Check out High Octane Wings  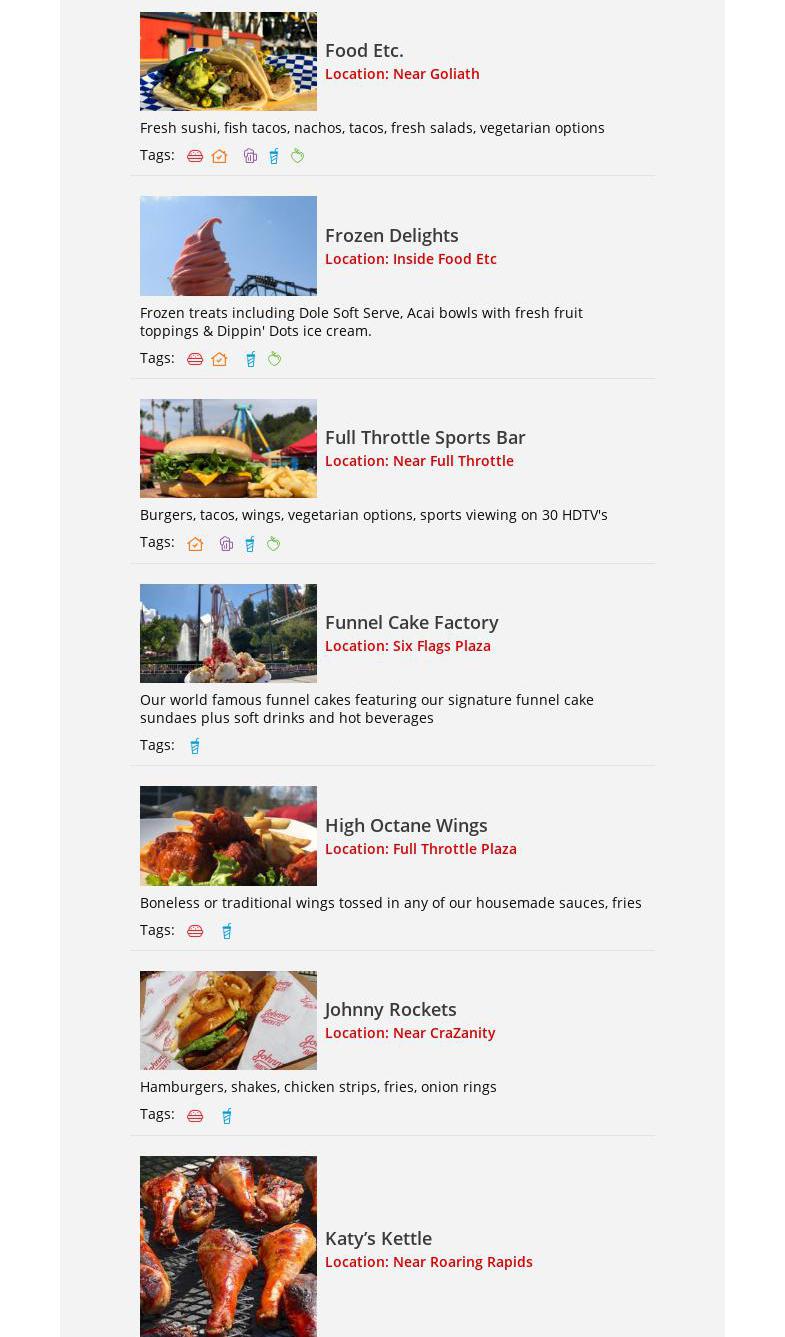[x=405, y=825]
